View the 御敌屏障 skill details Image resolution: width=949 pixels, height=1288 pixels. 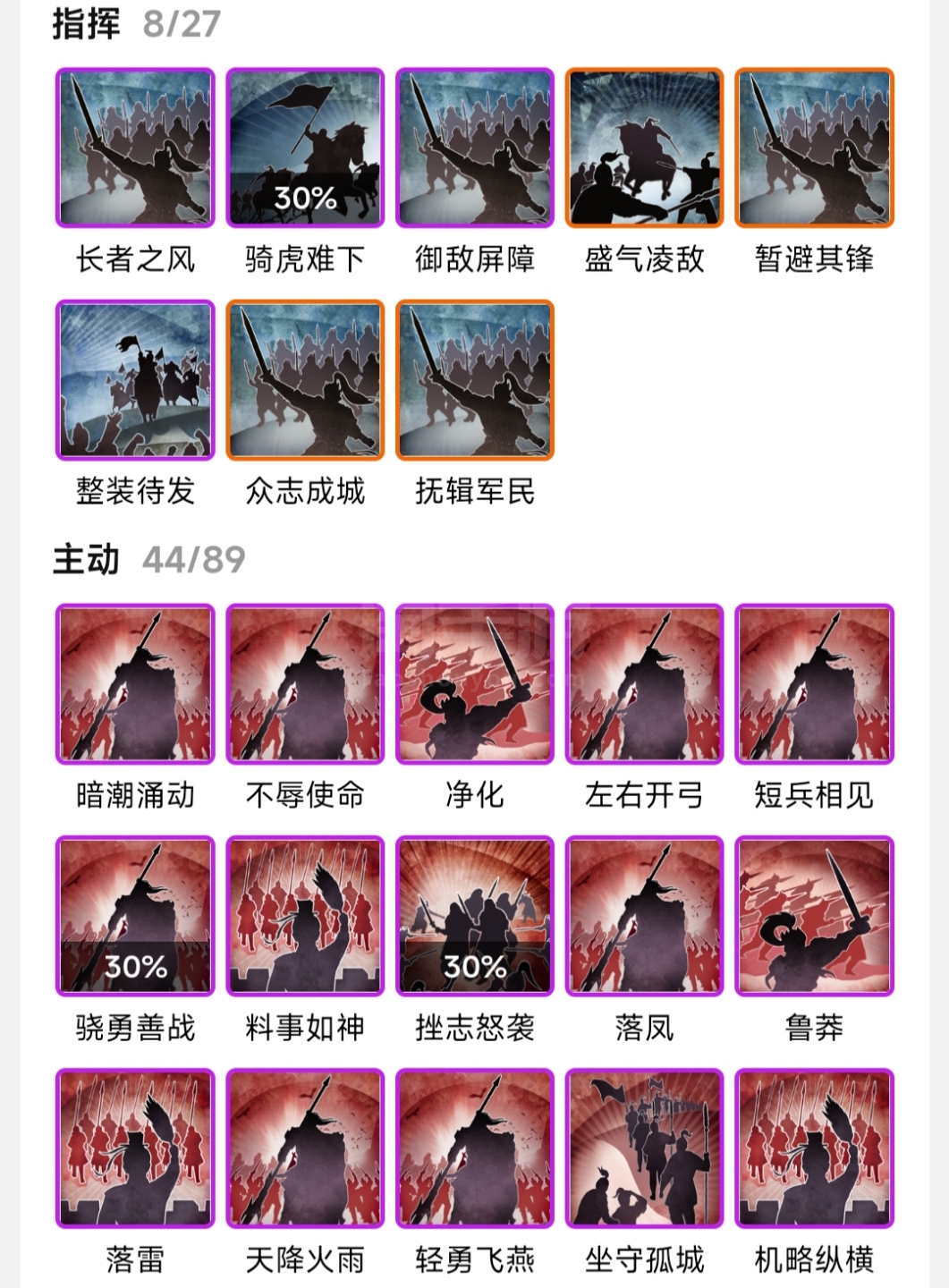475,148
